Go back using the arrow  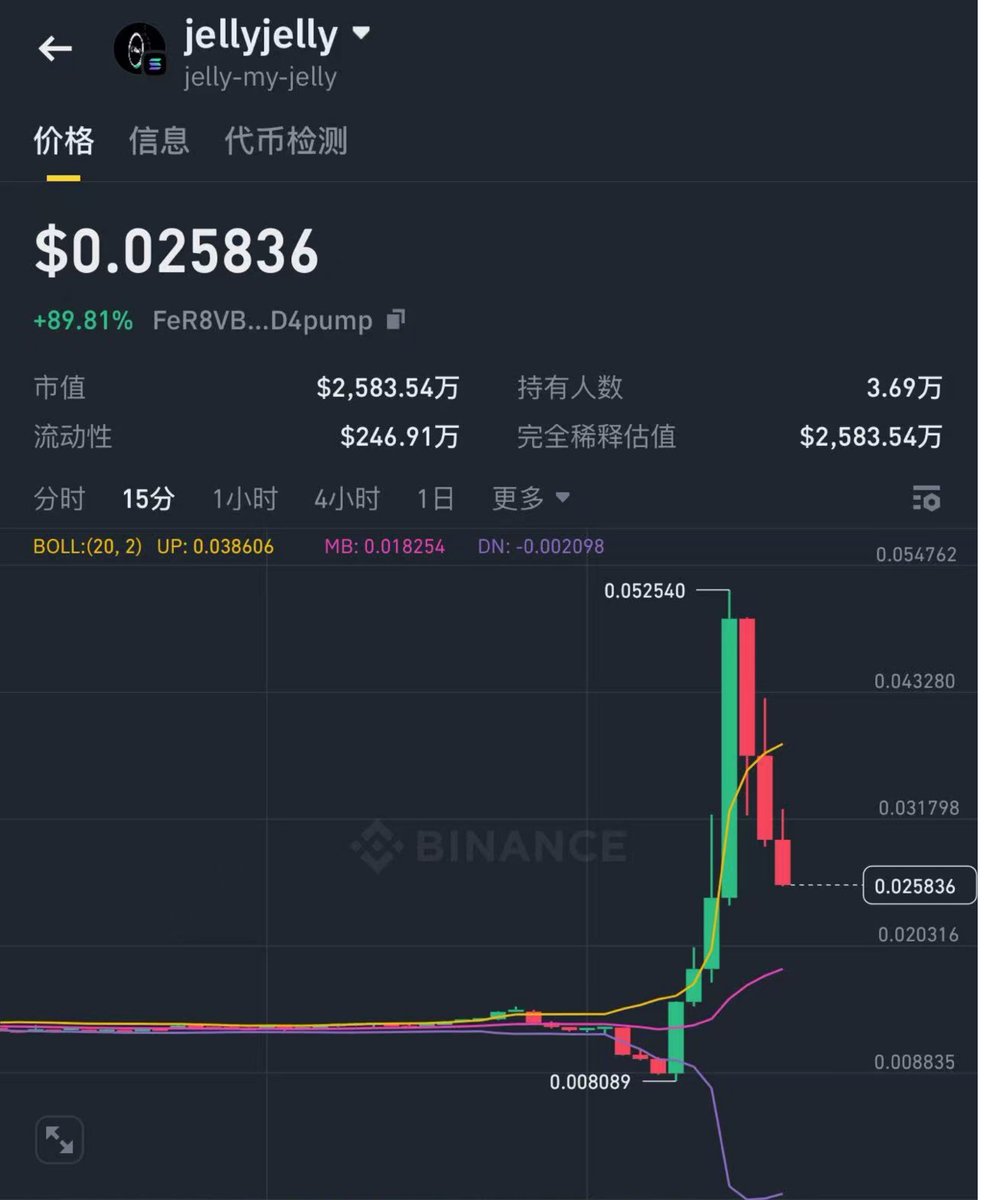(x=55, y=49)
